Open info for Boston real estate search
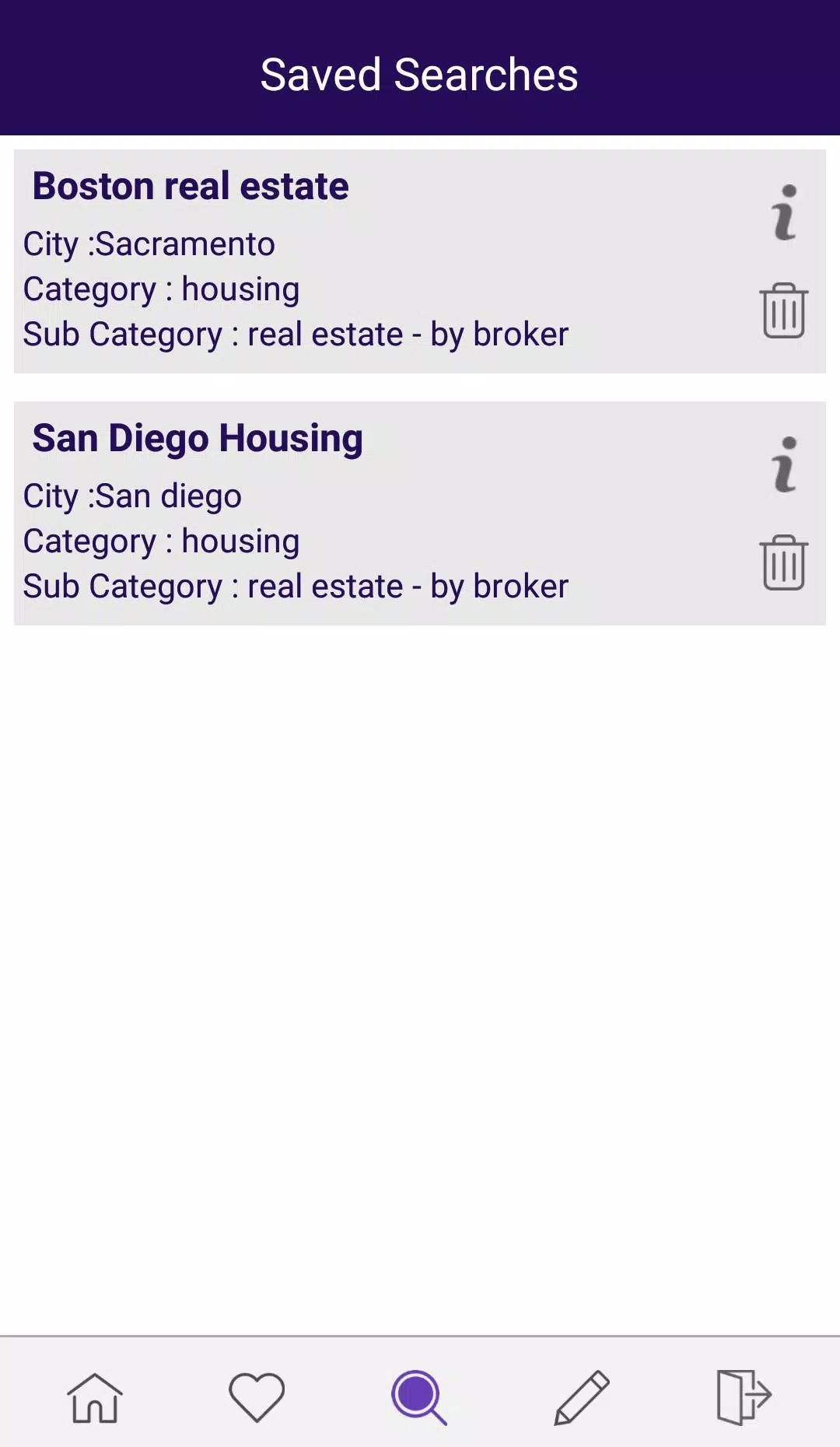Image resolution: width=840 pixels, height=1447 pixels. 785,212
